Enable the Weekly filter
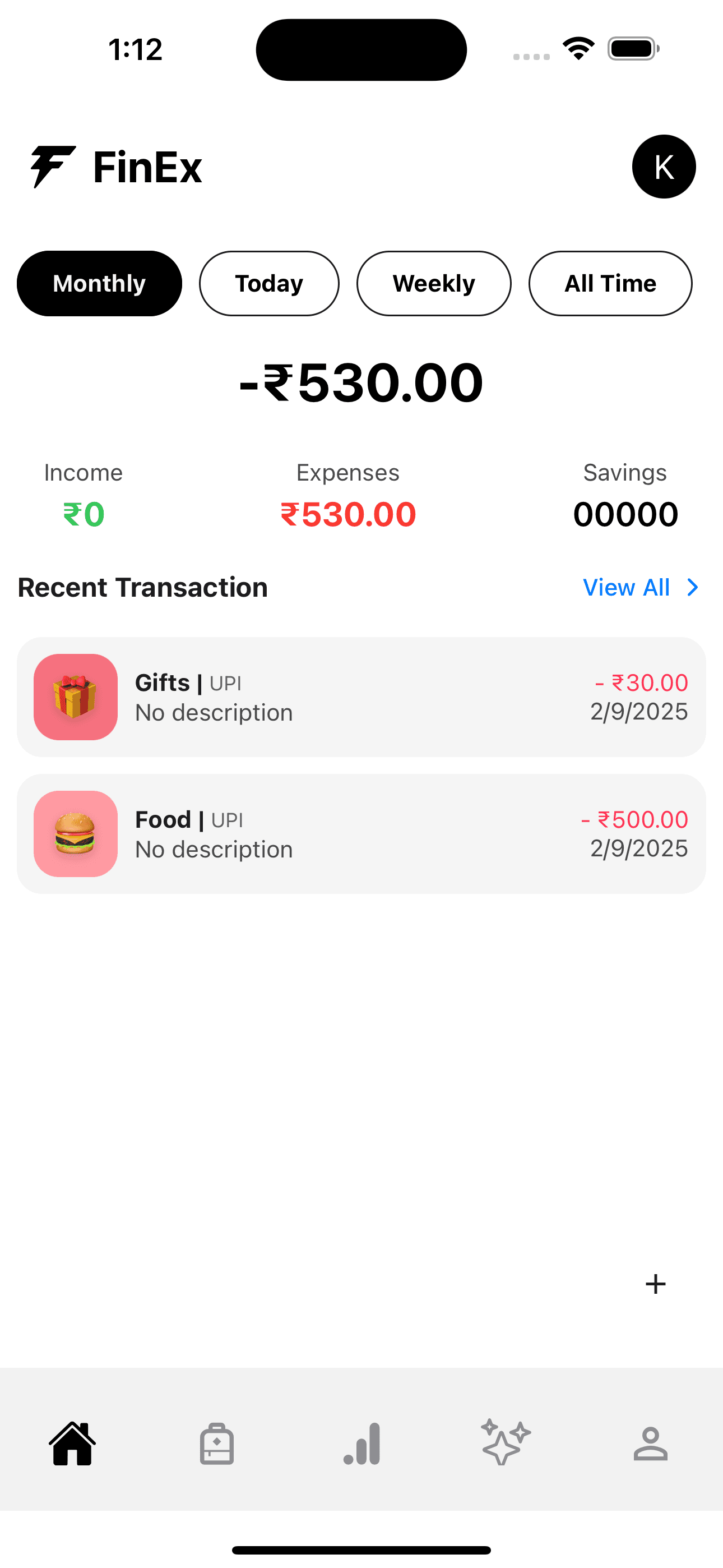Image resolution: width=723 pixels, height=1568 pixels. coord(433,283)
